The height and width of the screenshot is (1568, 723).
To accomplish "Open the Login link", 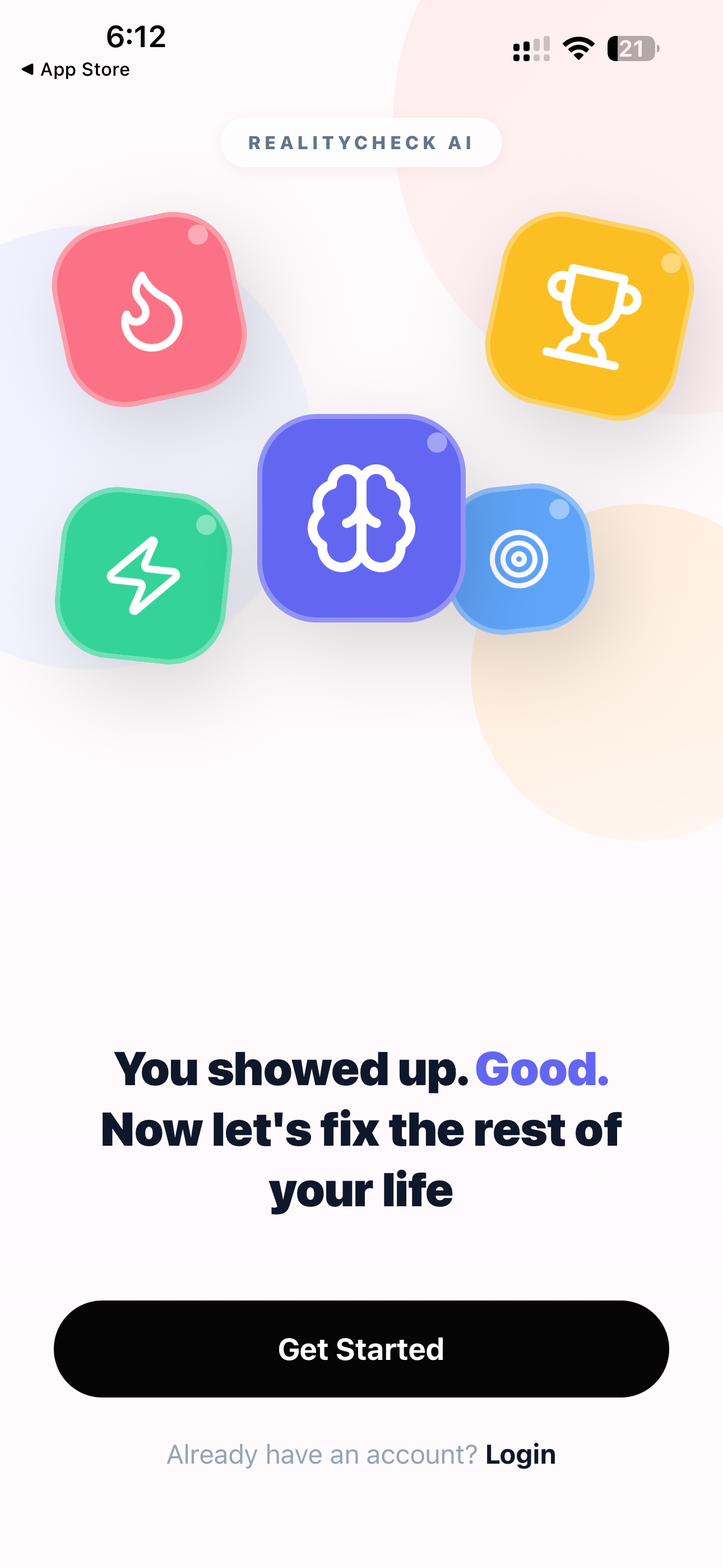I will click(x=520, y=1454).
